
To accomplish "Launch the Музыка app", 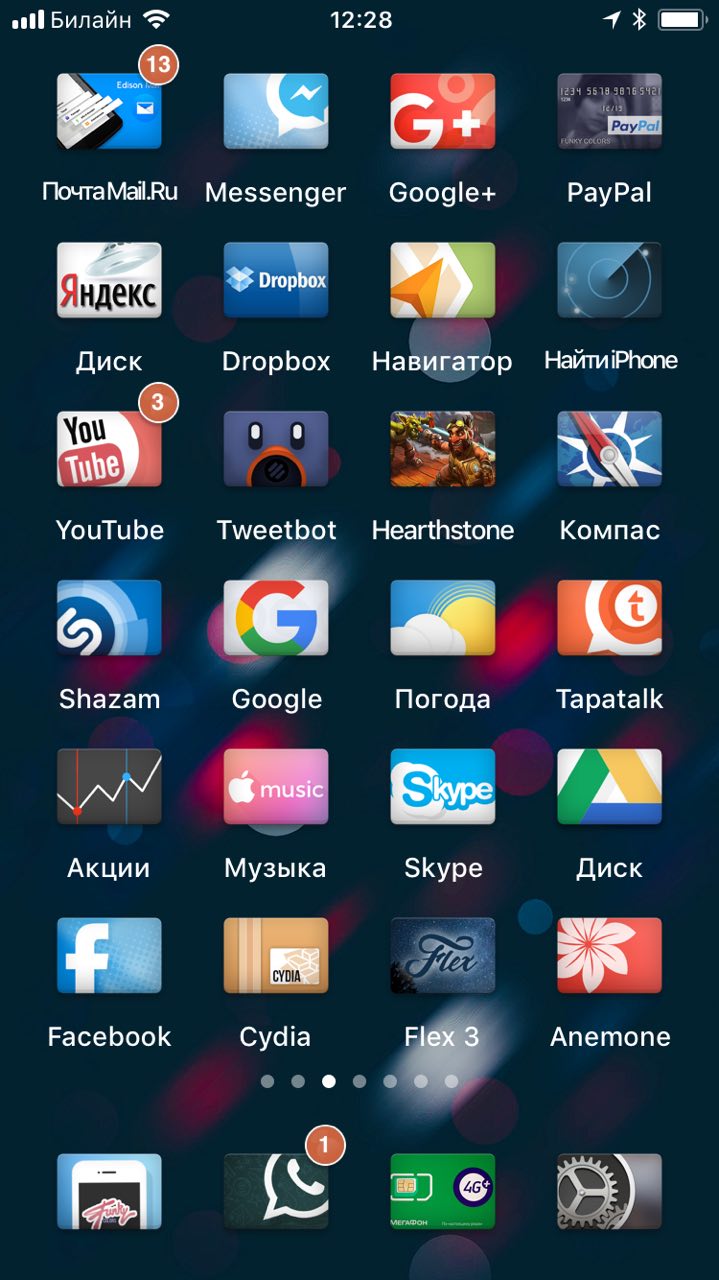I will 276,787.
